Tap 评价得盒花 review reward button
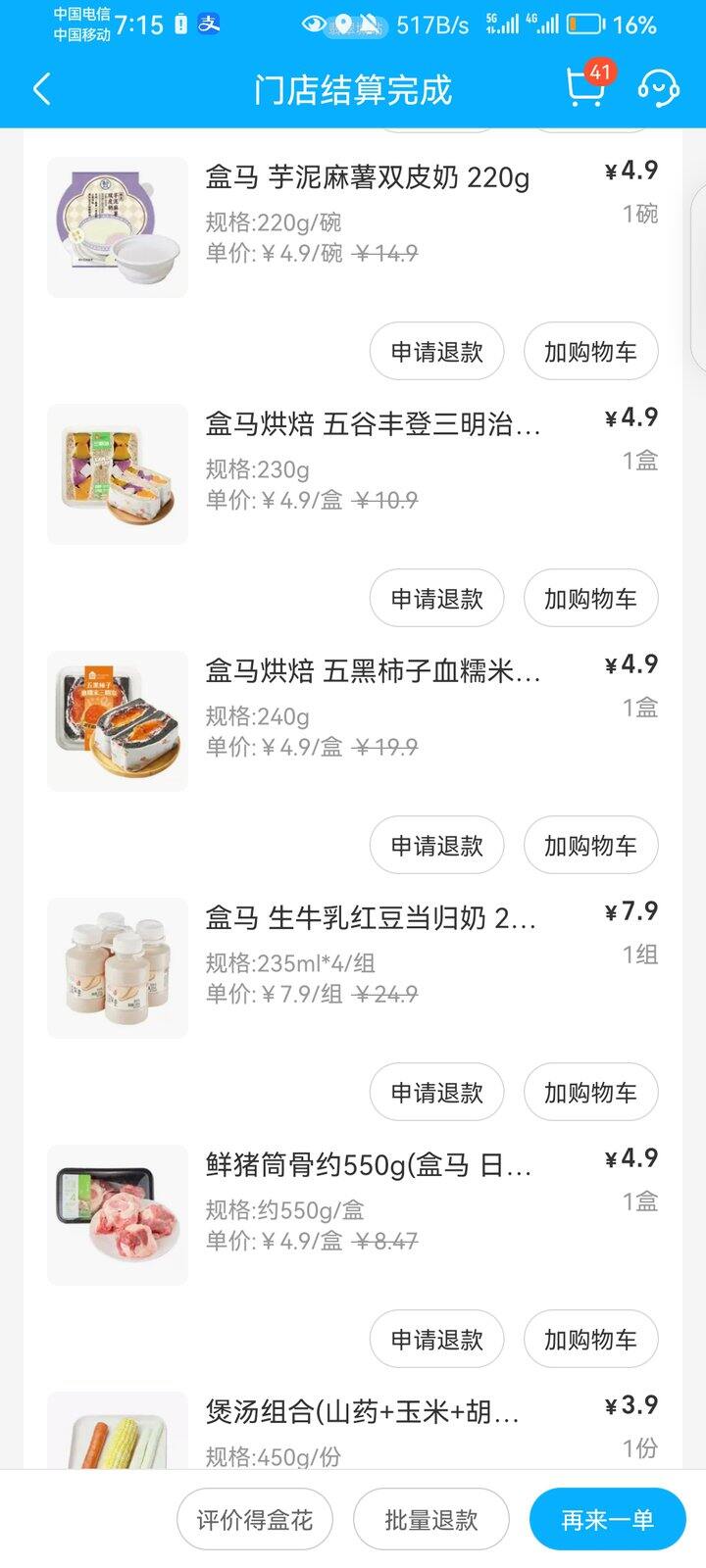This screenshot has width=706, height=1568. click(254, 1518)
